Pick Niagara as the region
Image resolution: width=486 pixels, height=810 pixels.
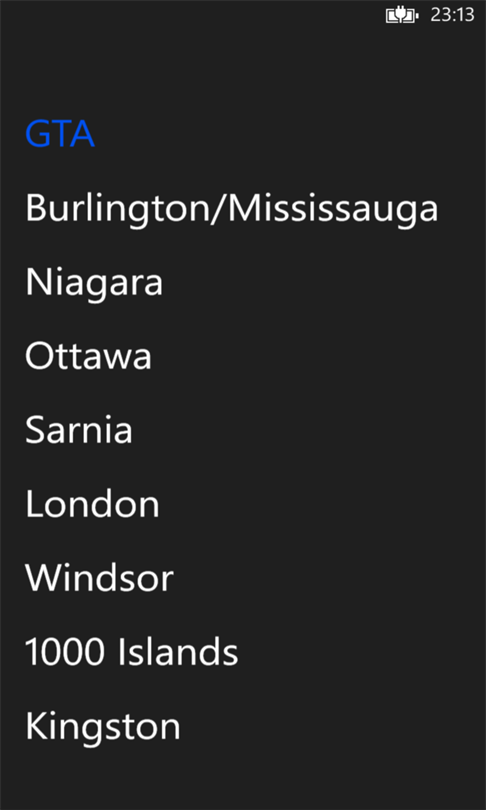click(94, 283)
